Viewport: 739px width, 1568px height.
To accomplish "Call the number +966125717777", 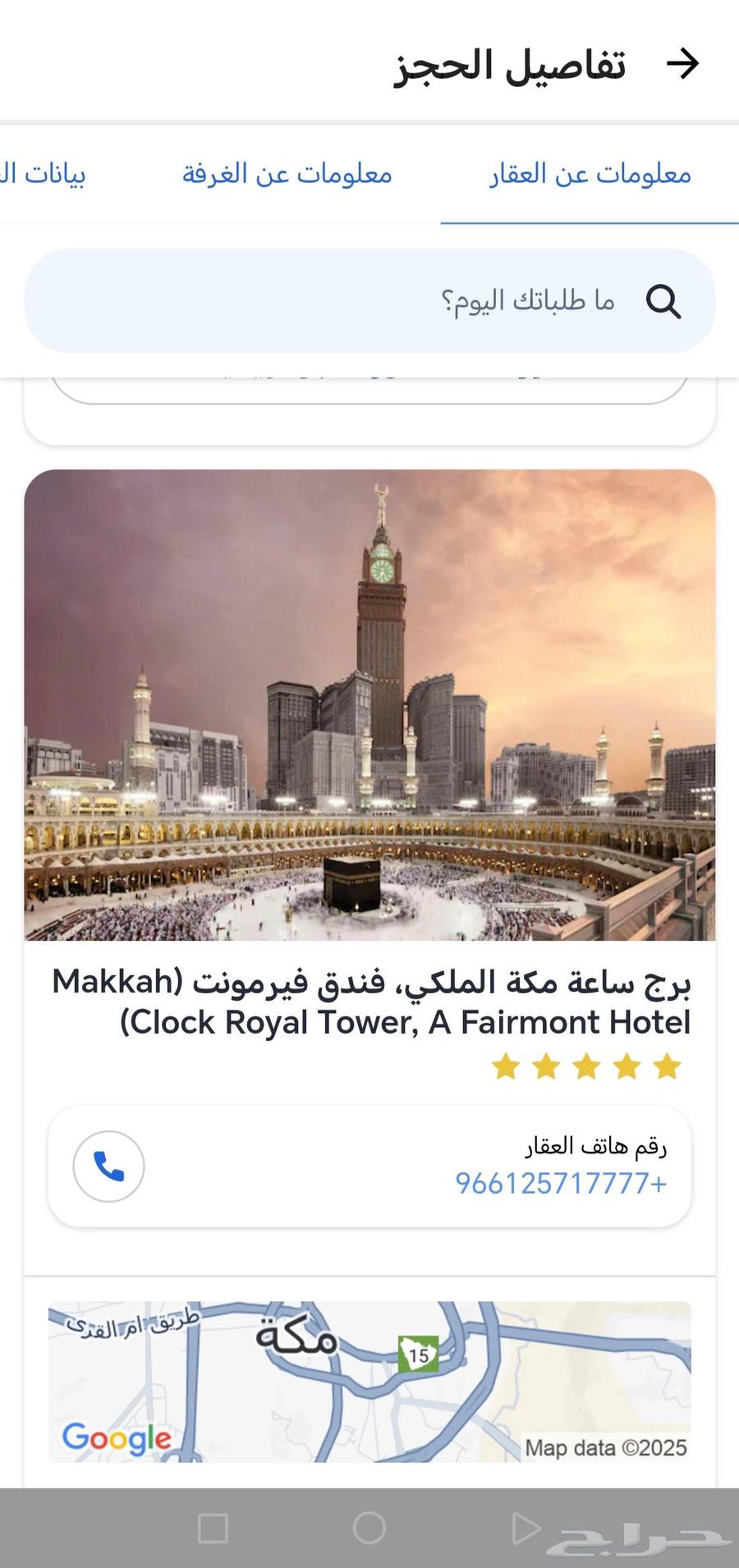I will pyautogui.click(x=561, y=1184).
